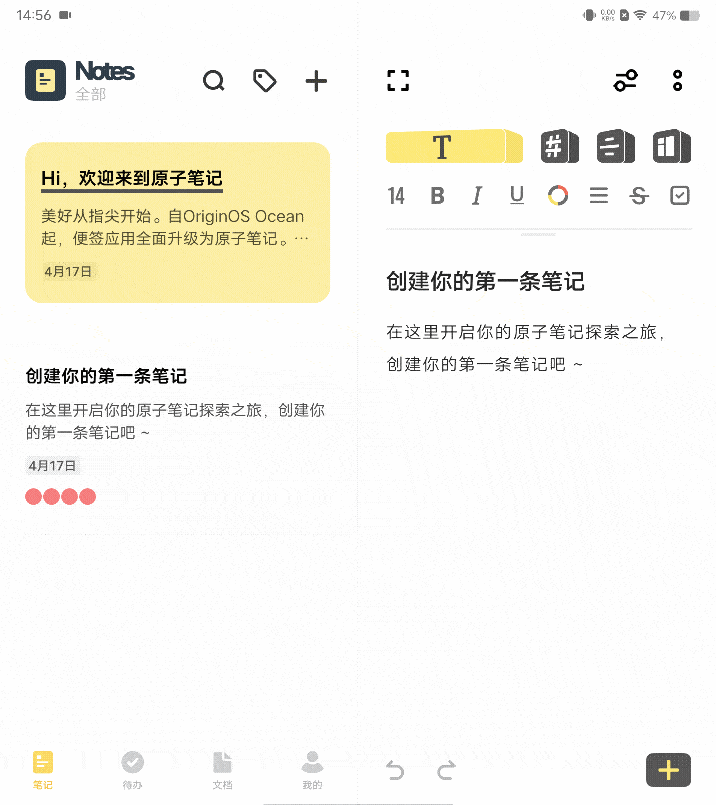Image resolution: width=716 pixels, height=805 pixels.
Task: Switch to the 文档 tab
Action: point(222,770)
